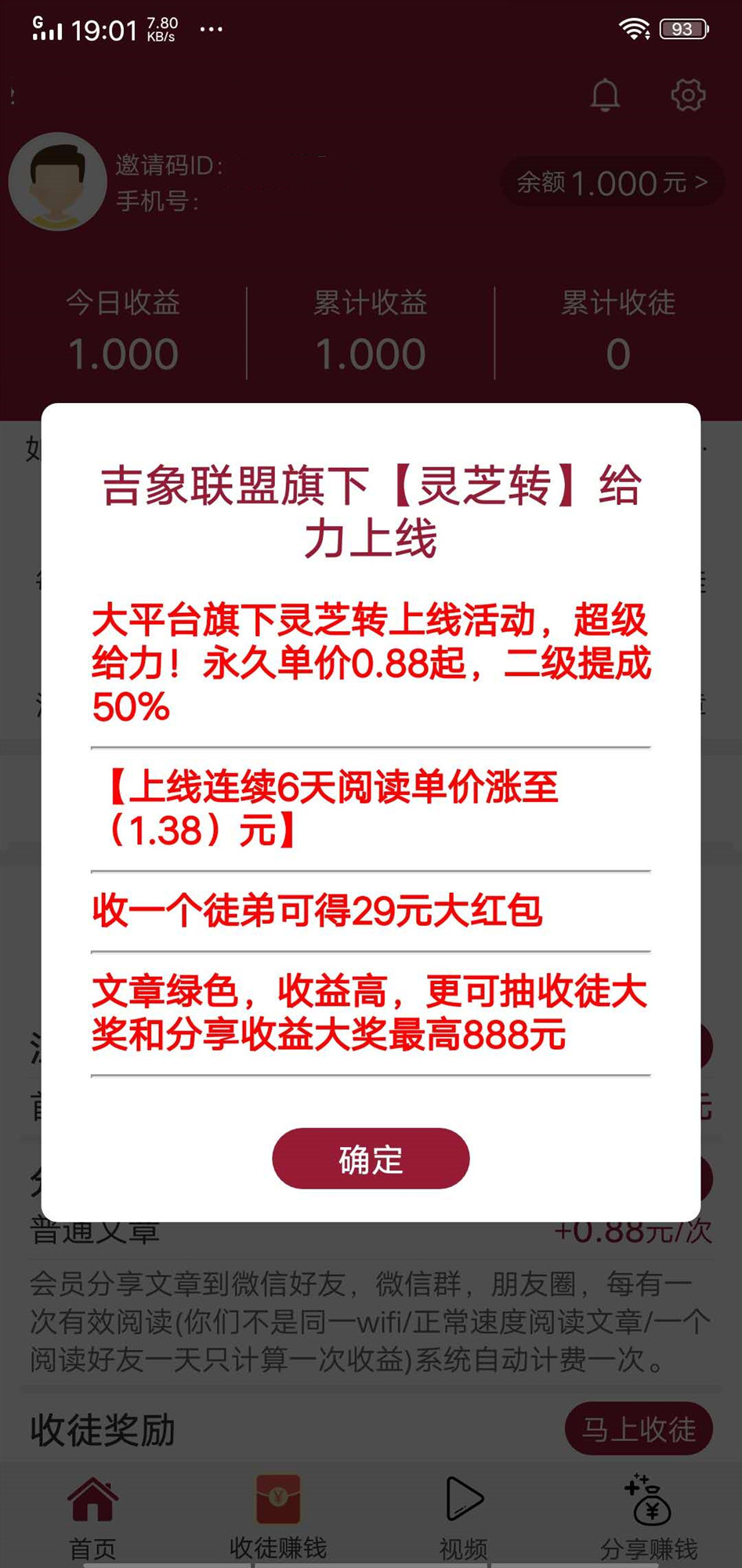The height and width of the screenshot is (1568, 742).
Task: Open the settings gear
Action: [x=688, y=96]
